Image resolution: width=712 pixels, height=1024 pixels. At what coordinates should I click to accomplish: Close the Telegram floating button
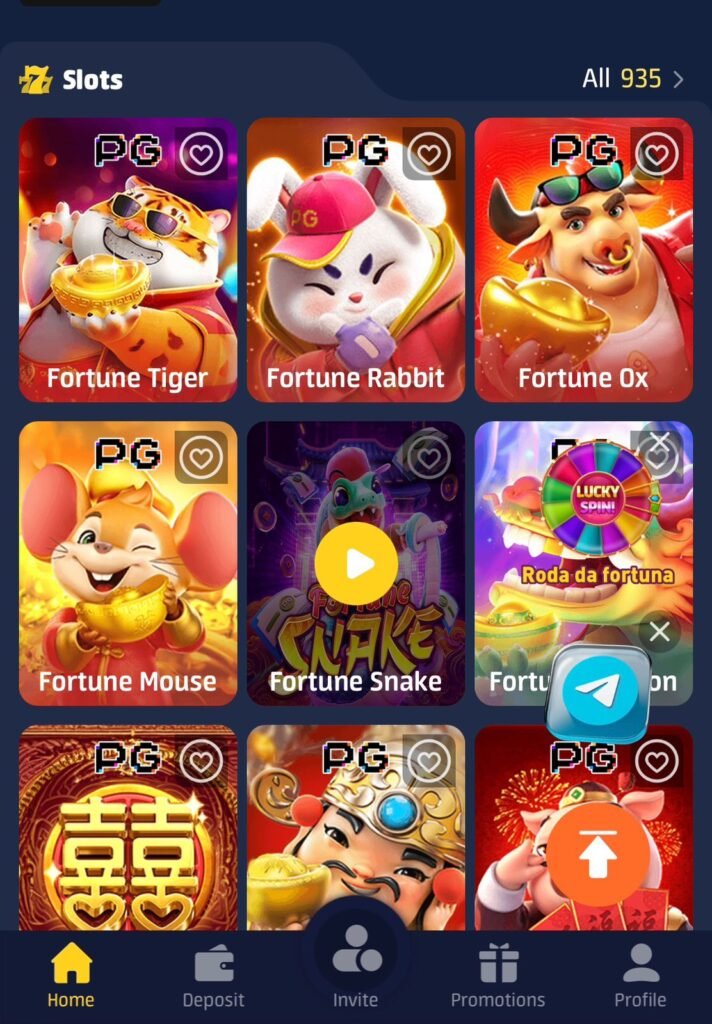tap(659, 631)
